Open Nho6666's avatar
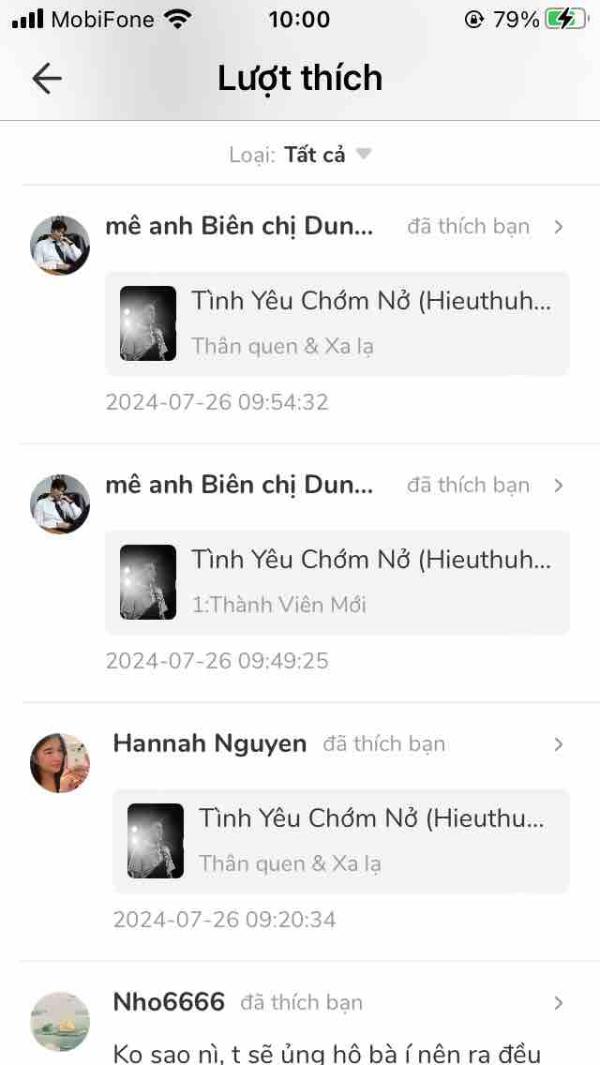 [60, 1021]
